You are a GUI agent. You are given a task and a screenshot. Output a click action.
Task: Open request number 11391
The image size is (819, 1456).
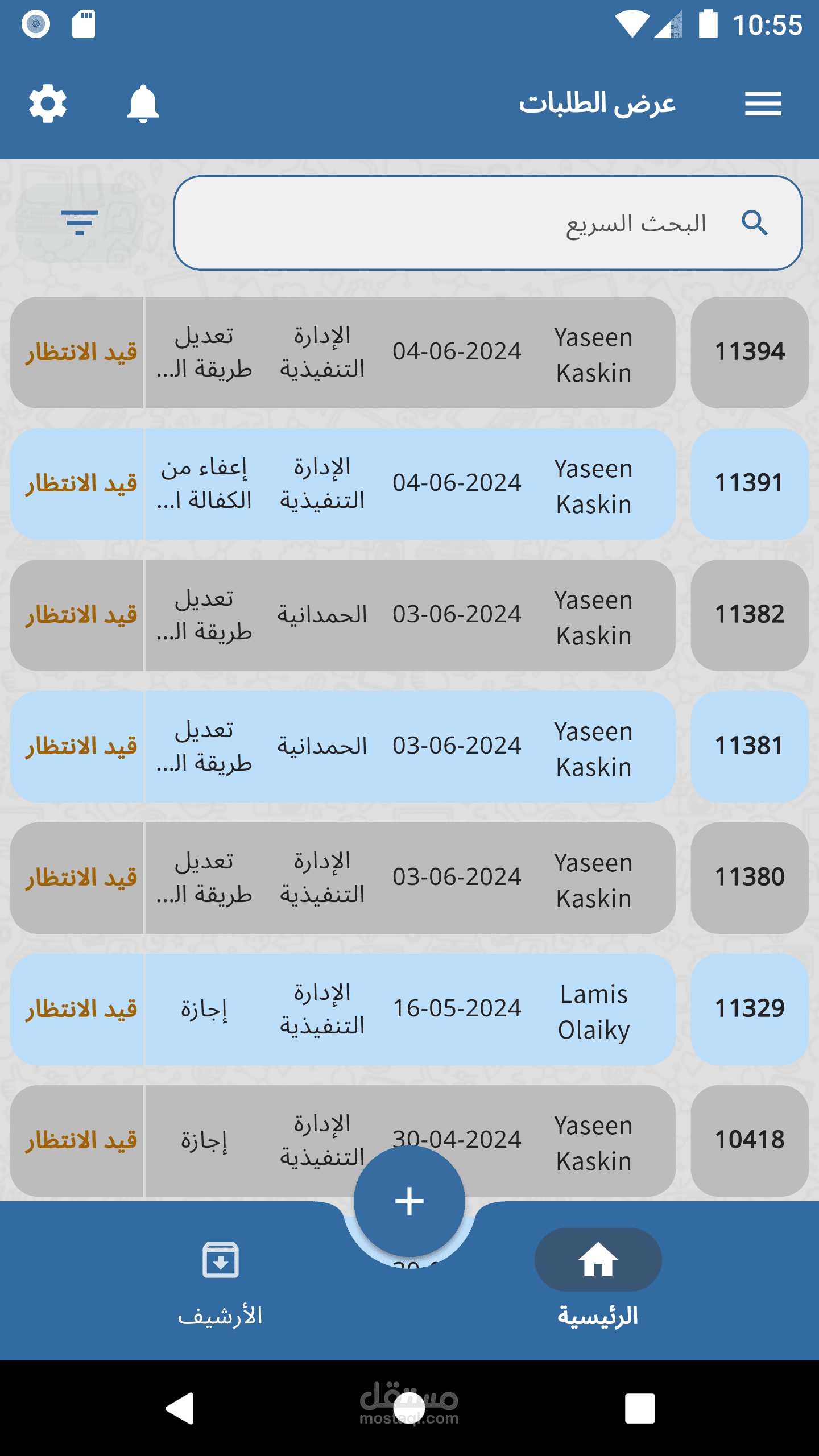(750, 483)
